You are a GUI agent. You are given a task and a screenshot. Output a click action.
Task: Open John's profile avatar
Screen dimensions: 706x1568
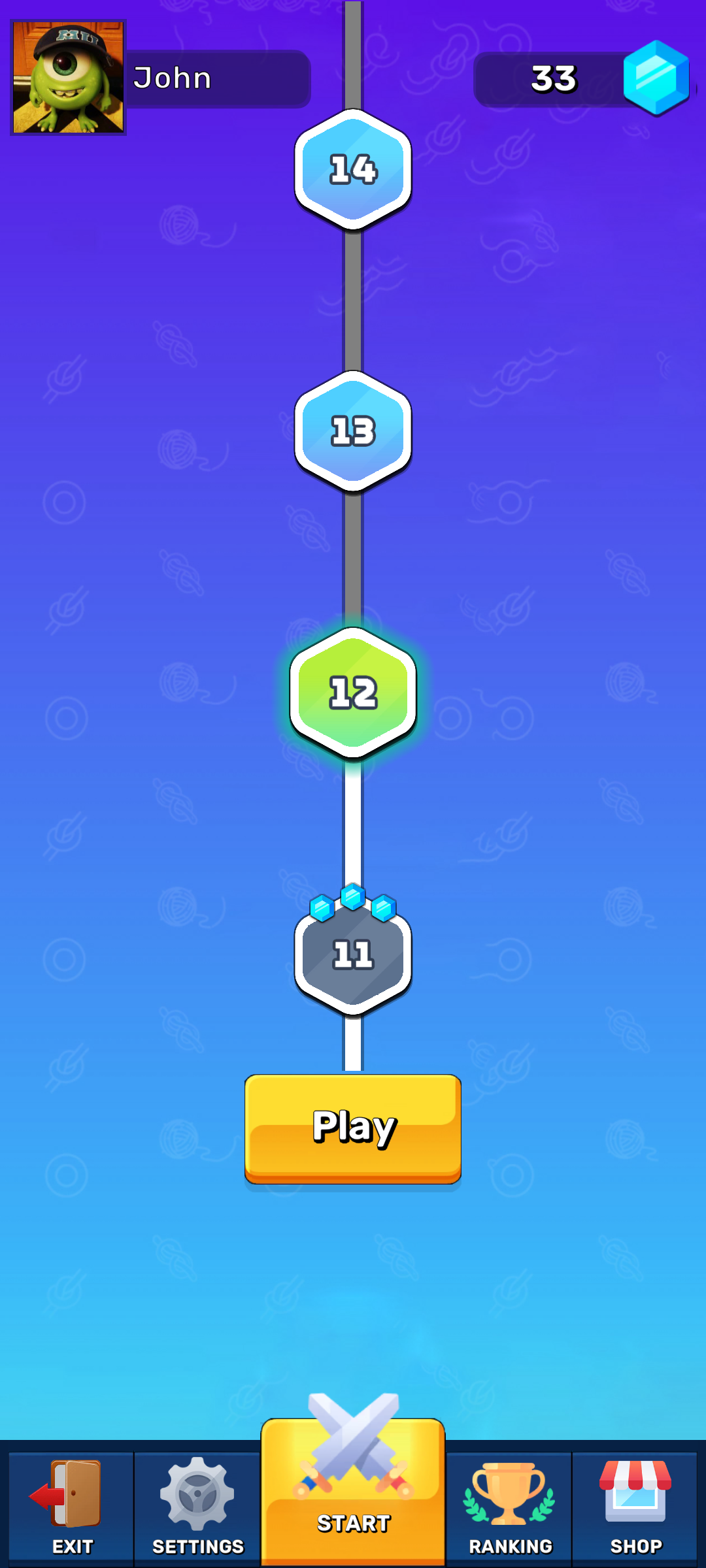[69, 78]
